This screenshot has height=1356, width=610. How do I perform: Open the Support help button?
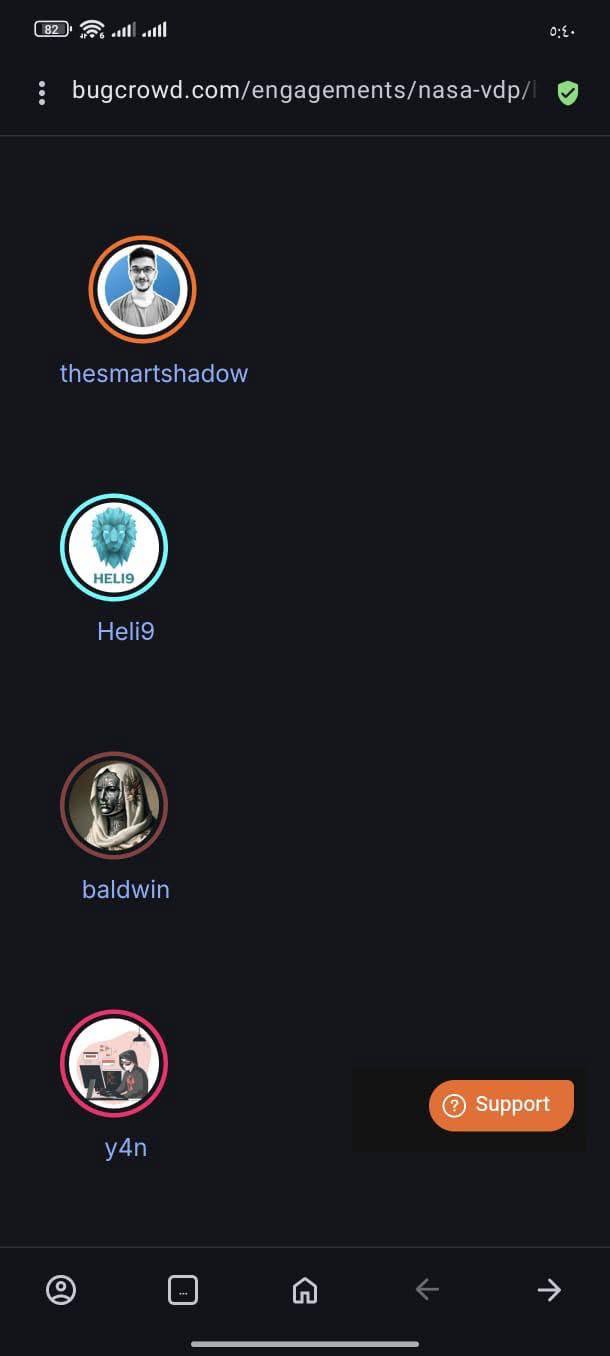(x=501, y=1105)
